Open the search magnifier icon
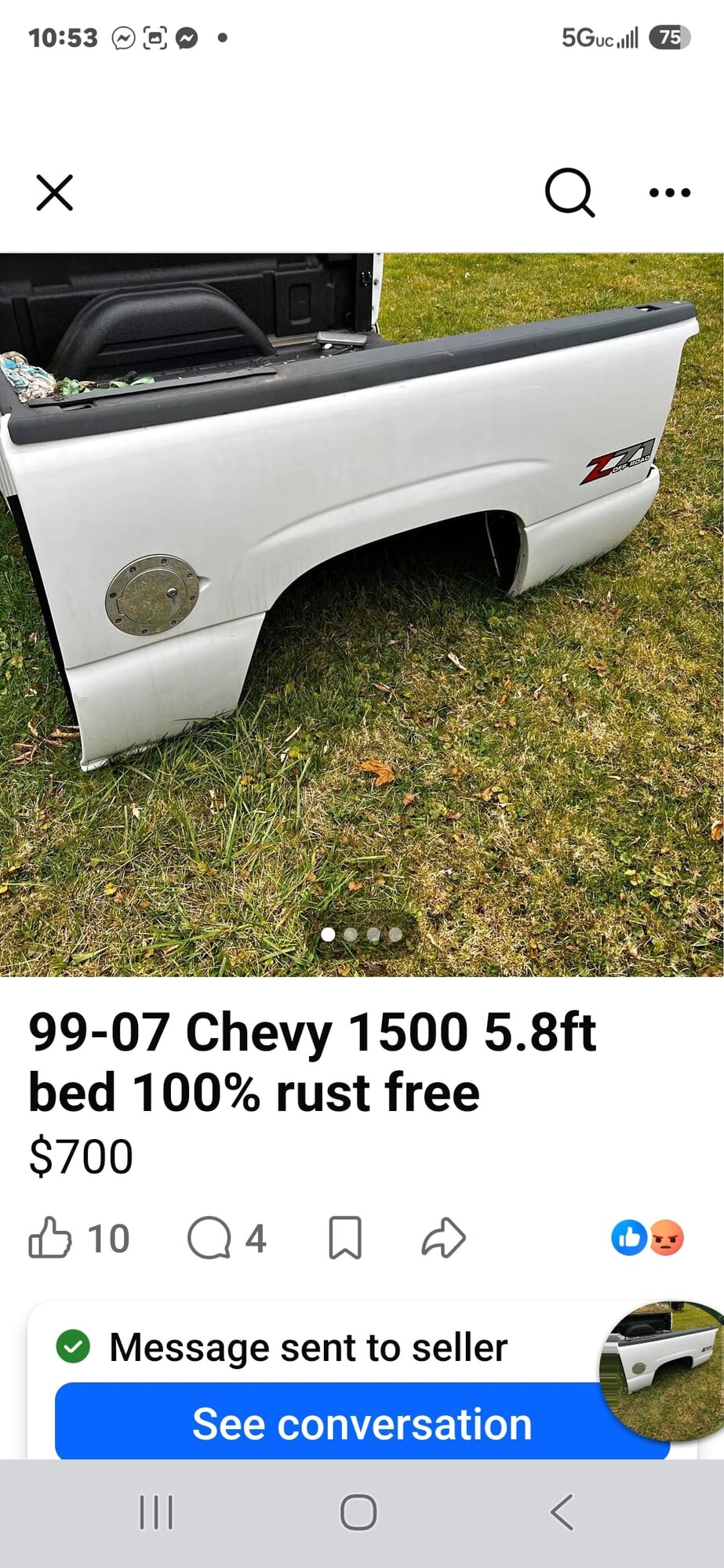 [x=570, y=192]
